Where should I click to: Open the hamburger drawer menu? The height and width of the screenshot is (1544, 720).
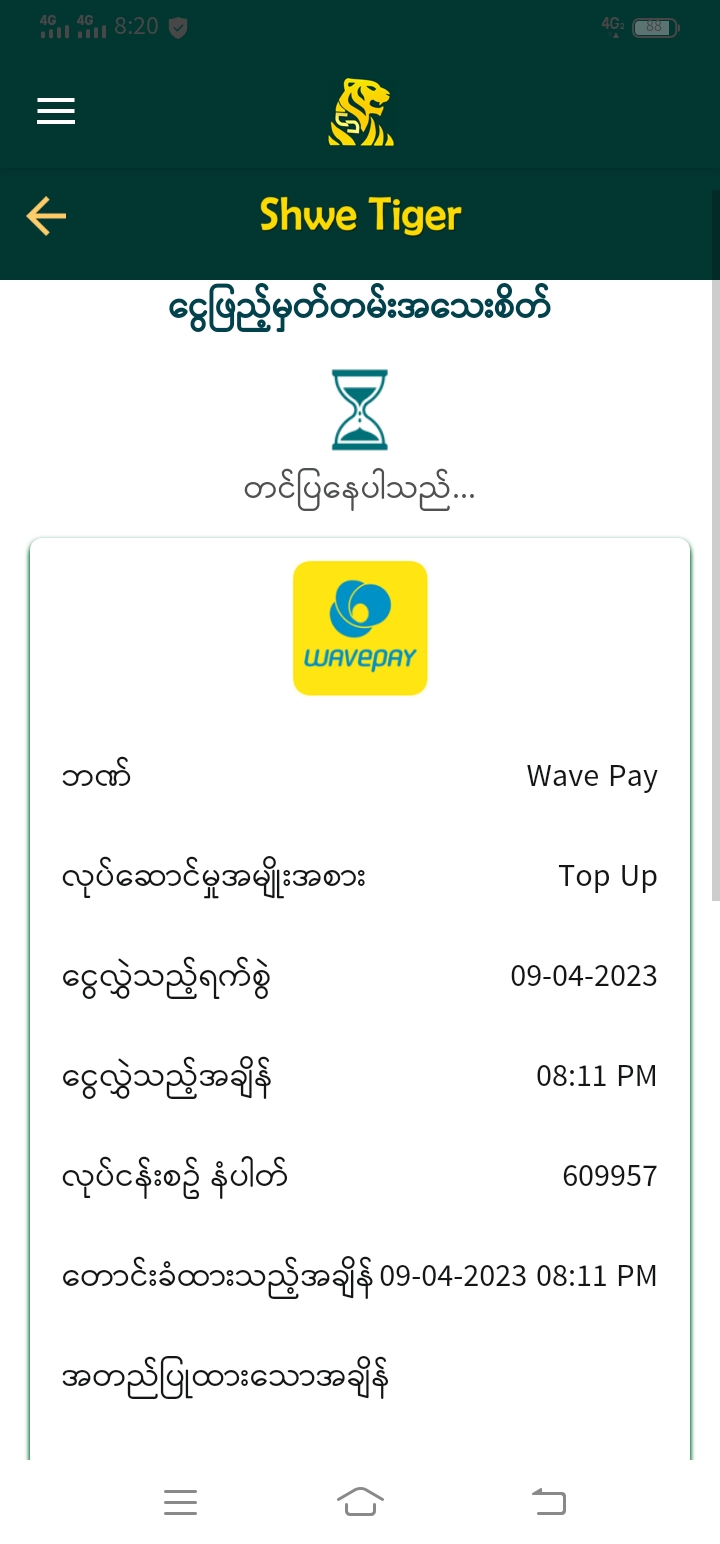pyautogui.click(x=56, y=111)
